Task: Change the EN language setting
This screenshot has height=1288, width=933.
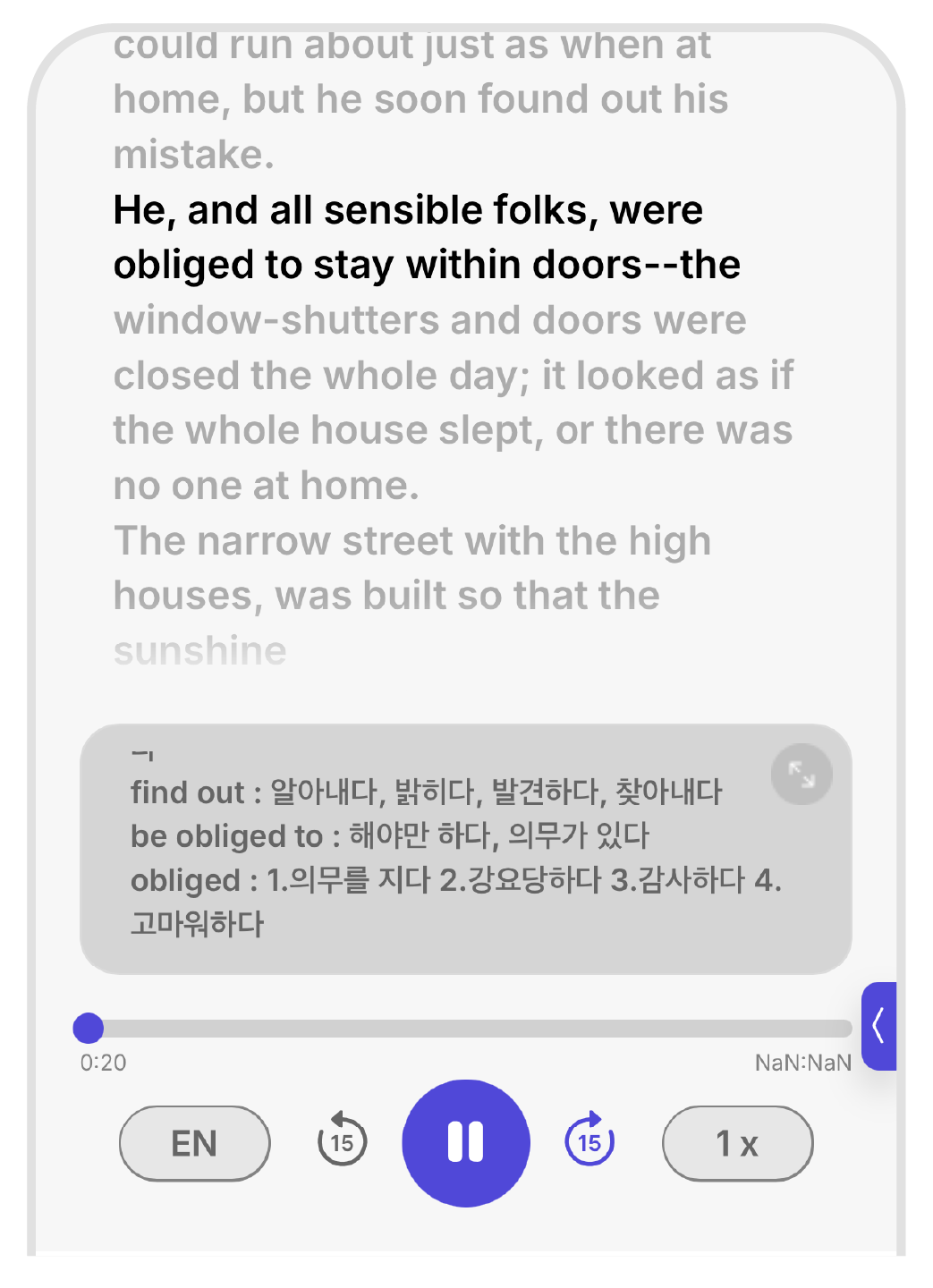Action: click(194, 1143)
